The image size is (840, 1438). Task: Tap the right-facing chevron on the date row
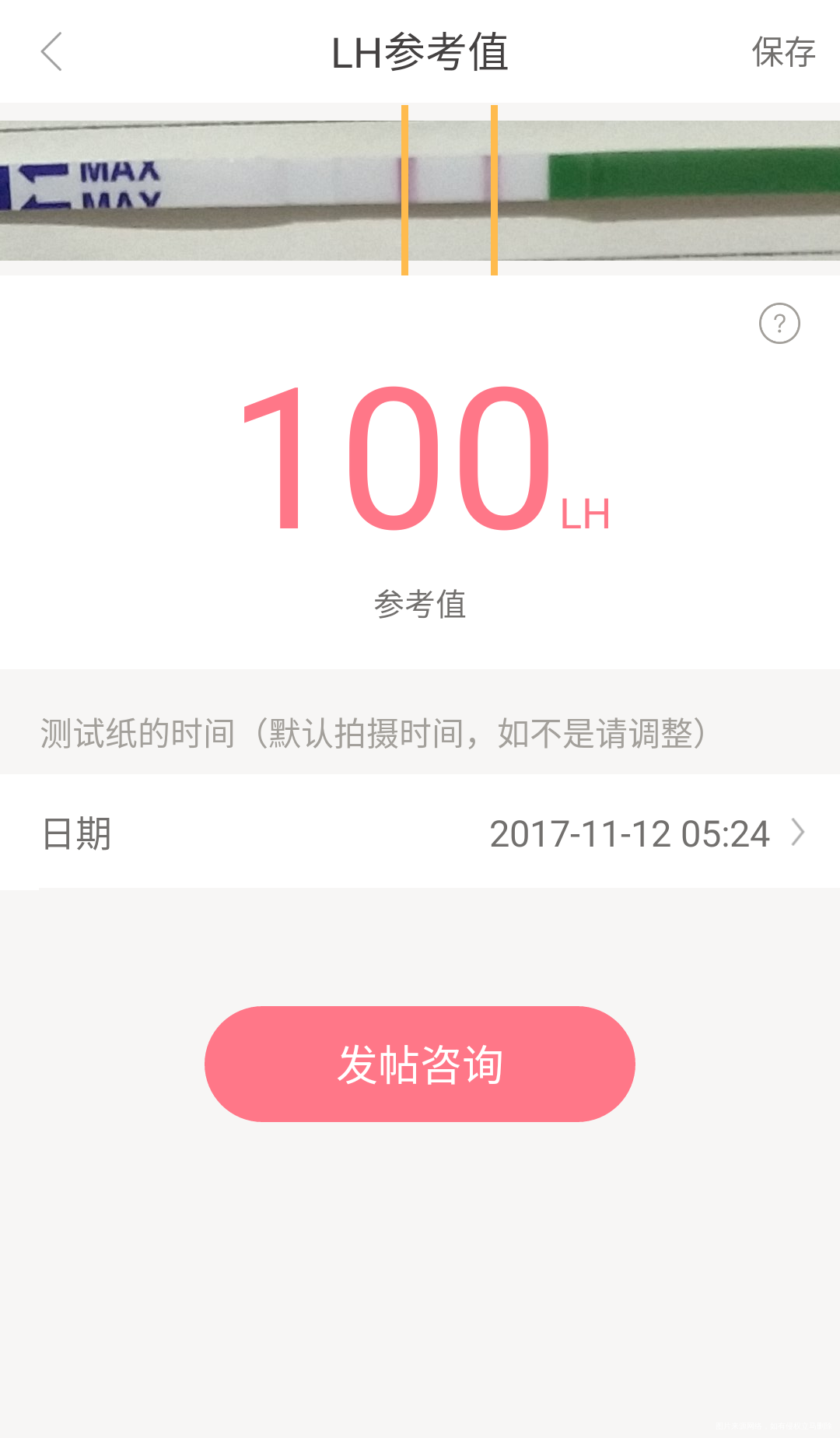(x=798, y=833)
